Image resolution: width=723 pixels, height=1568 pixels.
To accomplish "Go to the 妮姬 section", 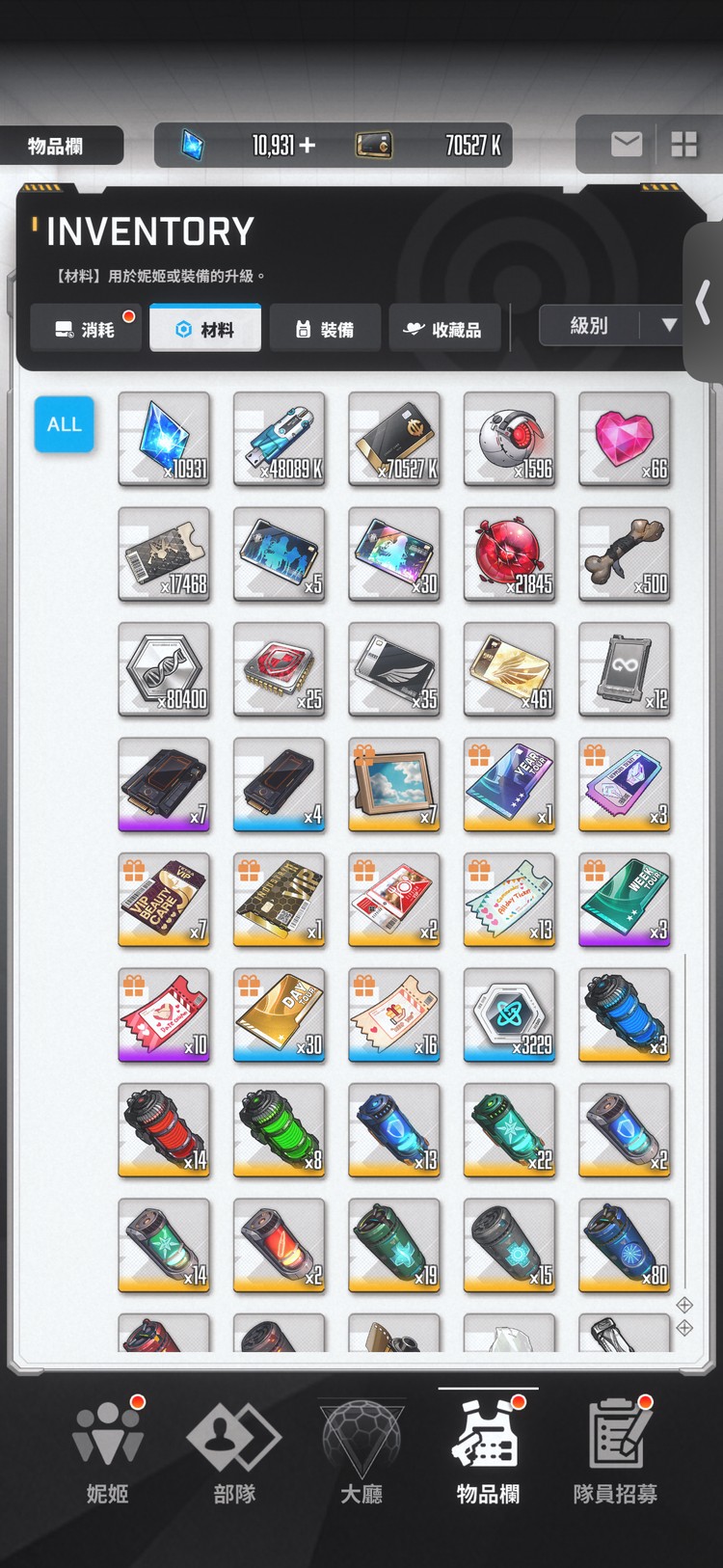I will point(107,1453).
